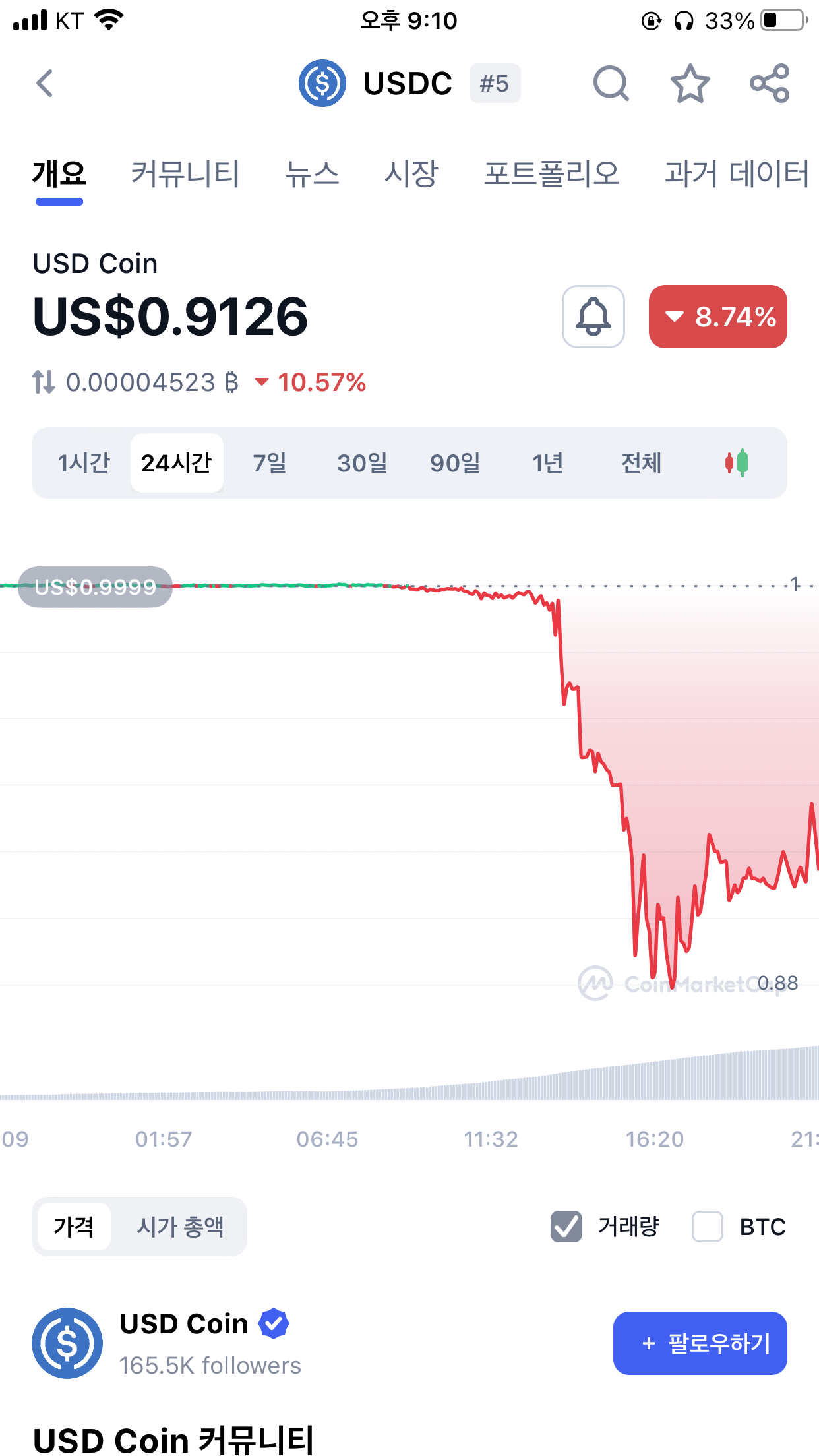This screenshot has width=819, height=1456.
Task: Tap the 8.74% change badge
Action: click(718, 317)
